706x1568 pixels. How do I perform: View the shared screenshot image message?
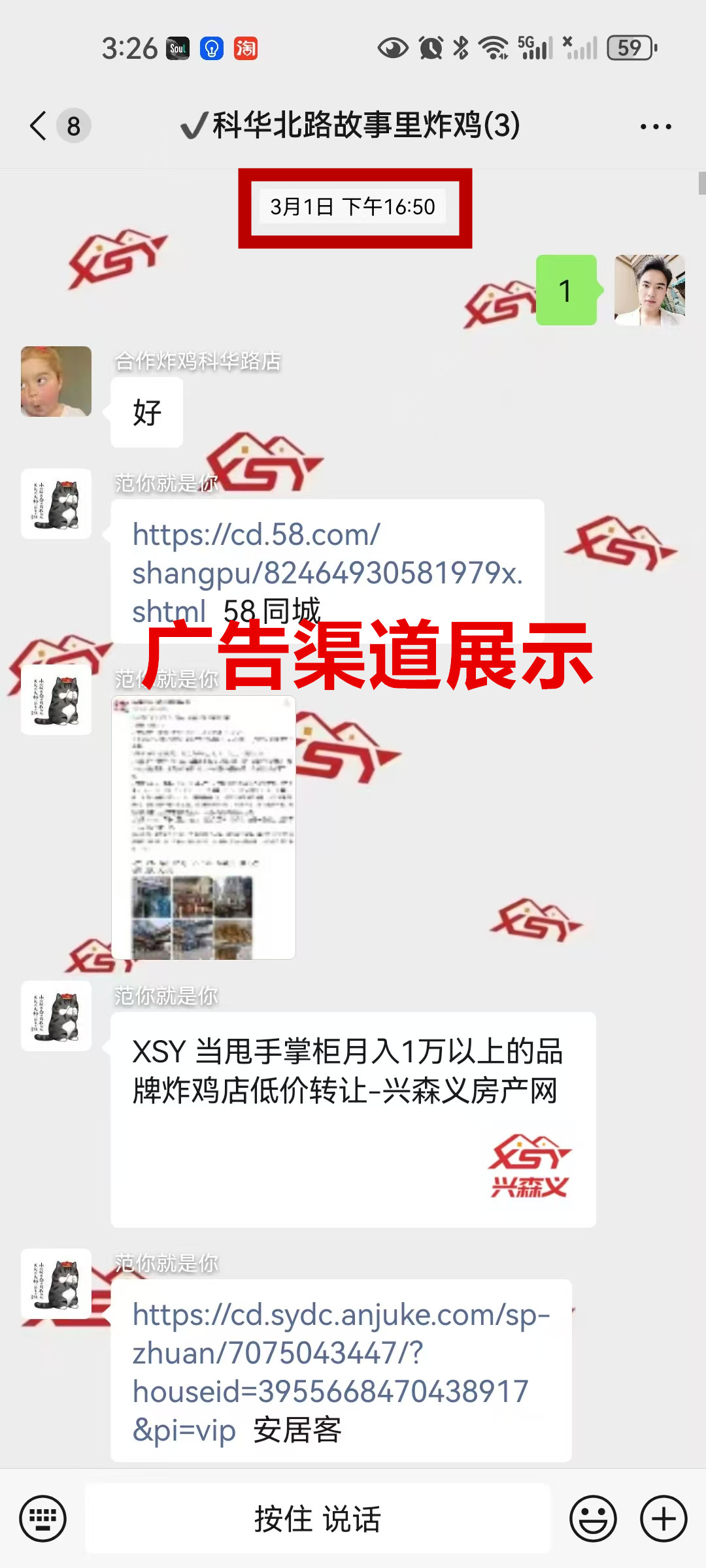(x=203, y=827)
